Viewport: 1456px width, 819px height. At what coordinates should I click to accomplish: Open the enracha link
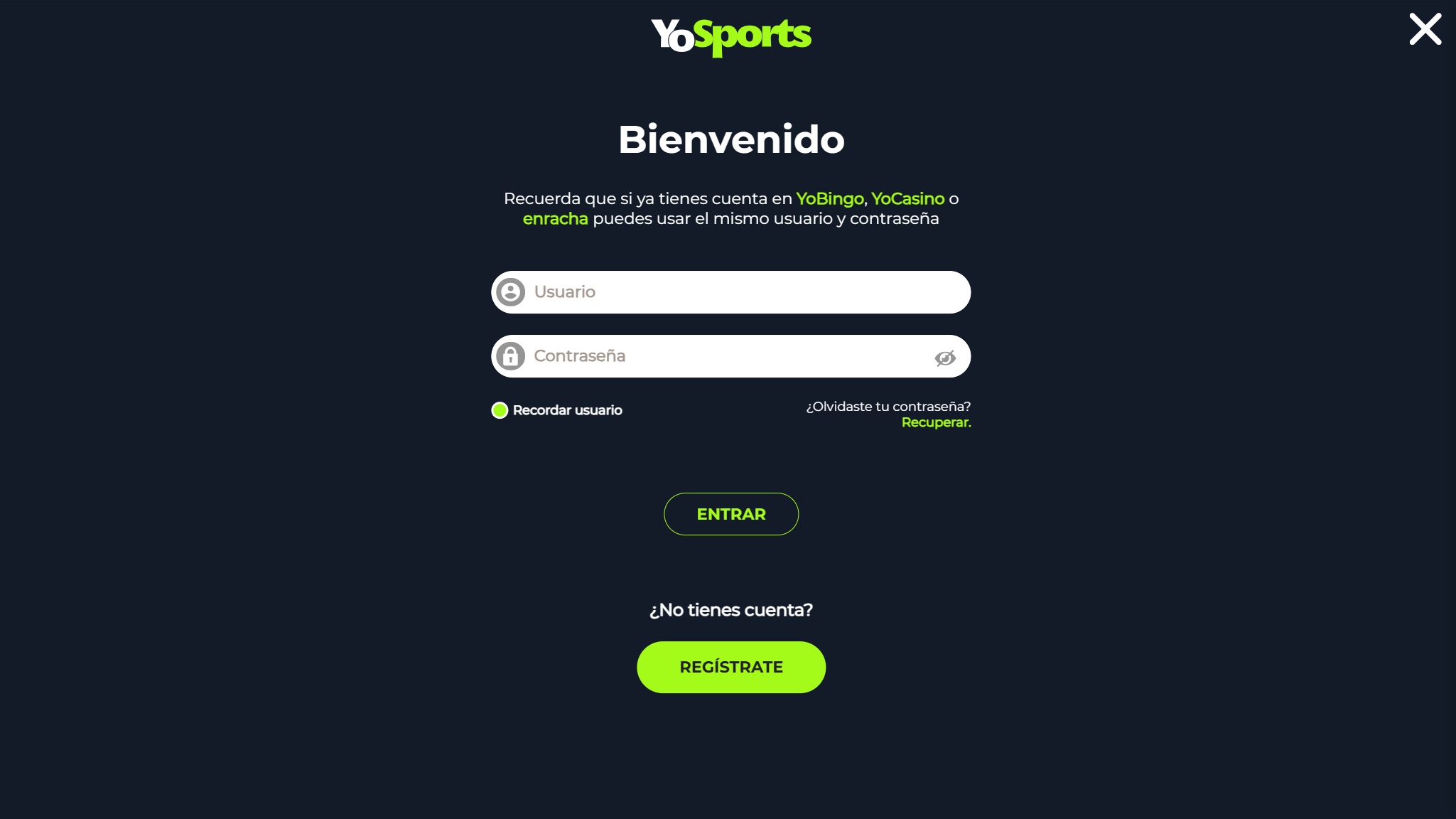pos(555,218)
